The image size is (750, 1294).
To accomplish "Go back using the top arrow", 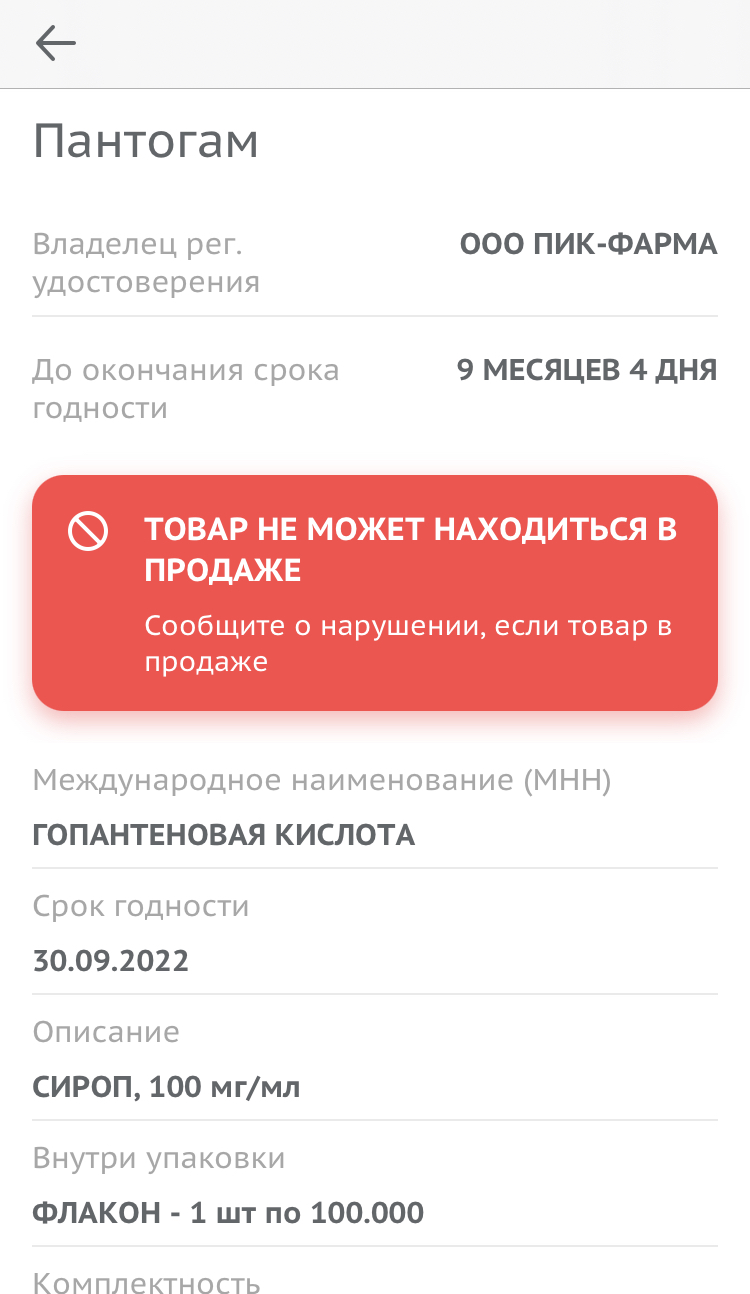I will click(56, 43).
